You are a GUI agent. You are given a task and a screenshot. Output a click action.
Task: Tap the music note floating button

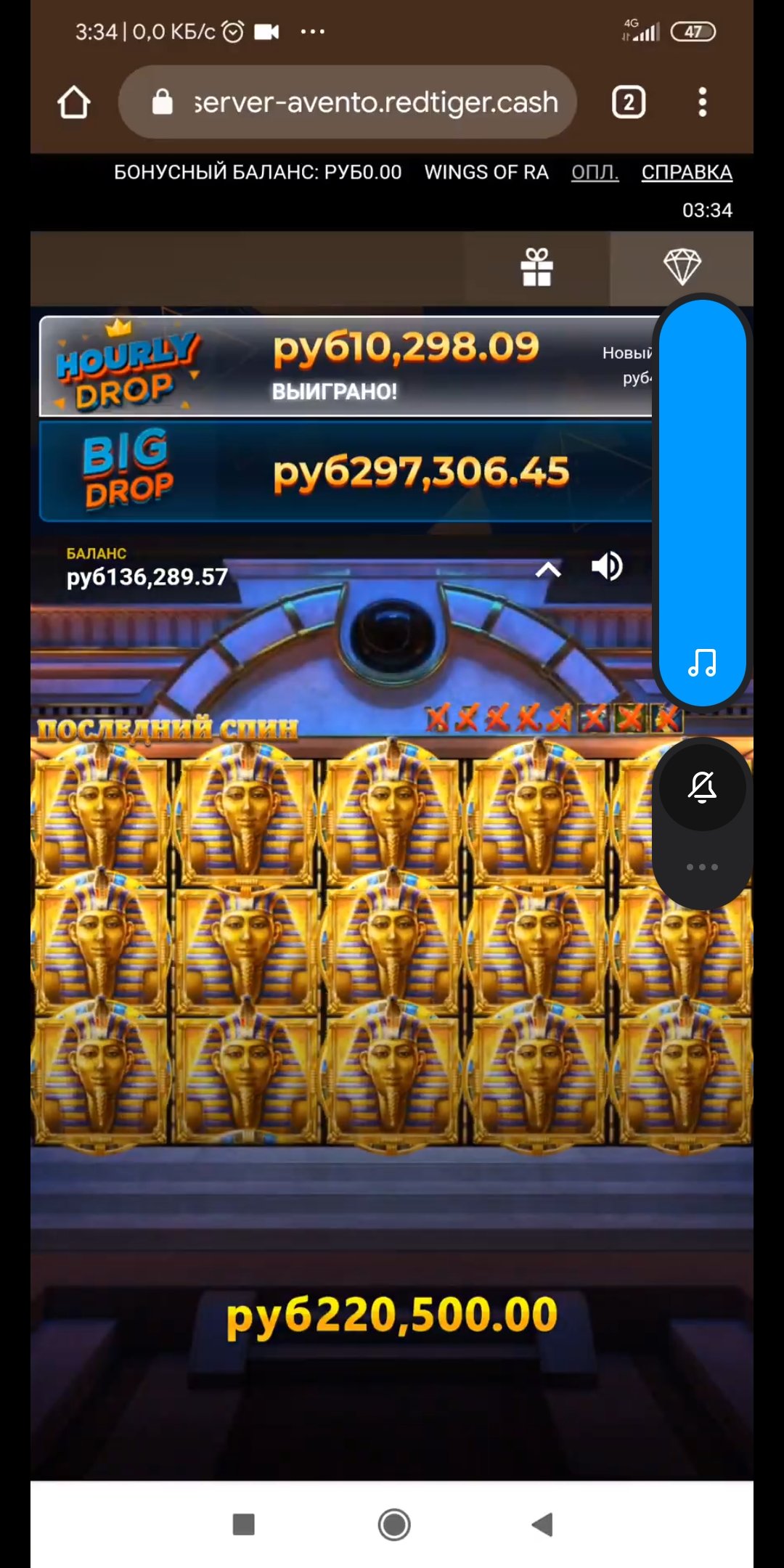pos(702,662)
